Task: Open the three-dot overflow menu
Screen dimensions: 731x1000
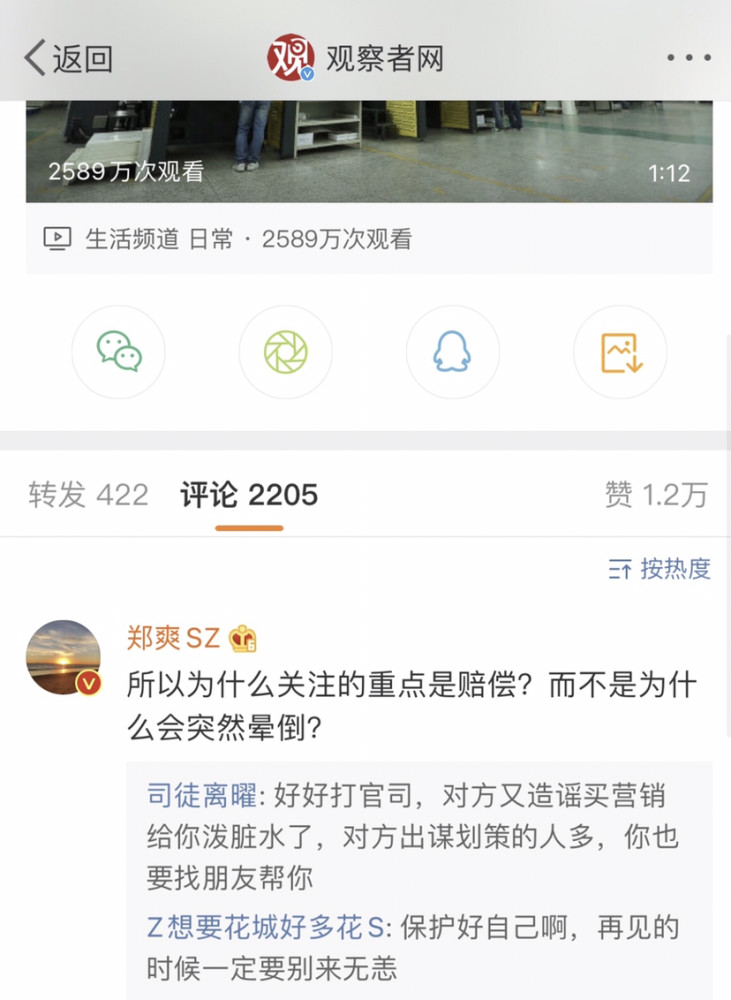Action: [x=688, y=58]
